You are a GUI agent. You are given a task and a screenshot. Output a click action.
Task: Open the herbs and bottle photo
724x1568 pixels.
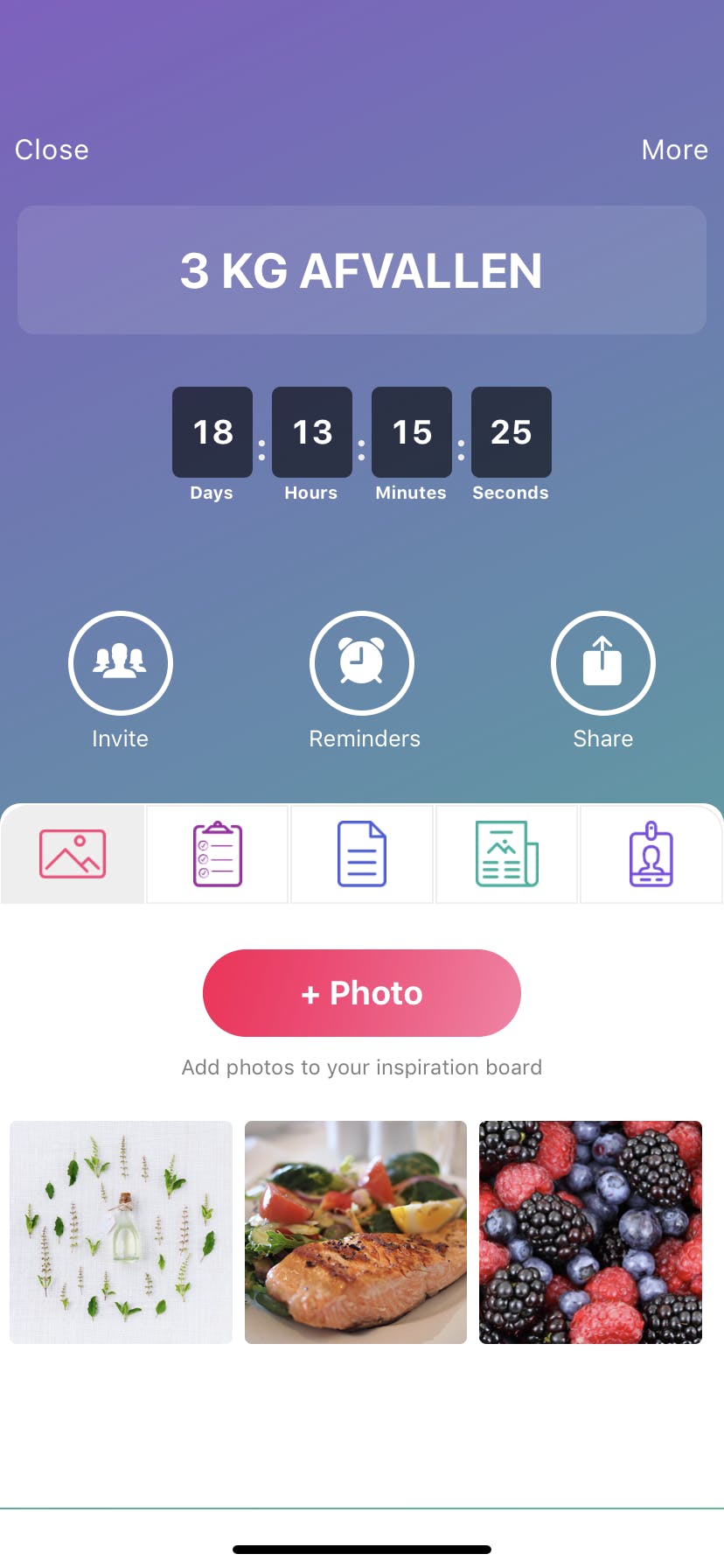point(121,1232)
